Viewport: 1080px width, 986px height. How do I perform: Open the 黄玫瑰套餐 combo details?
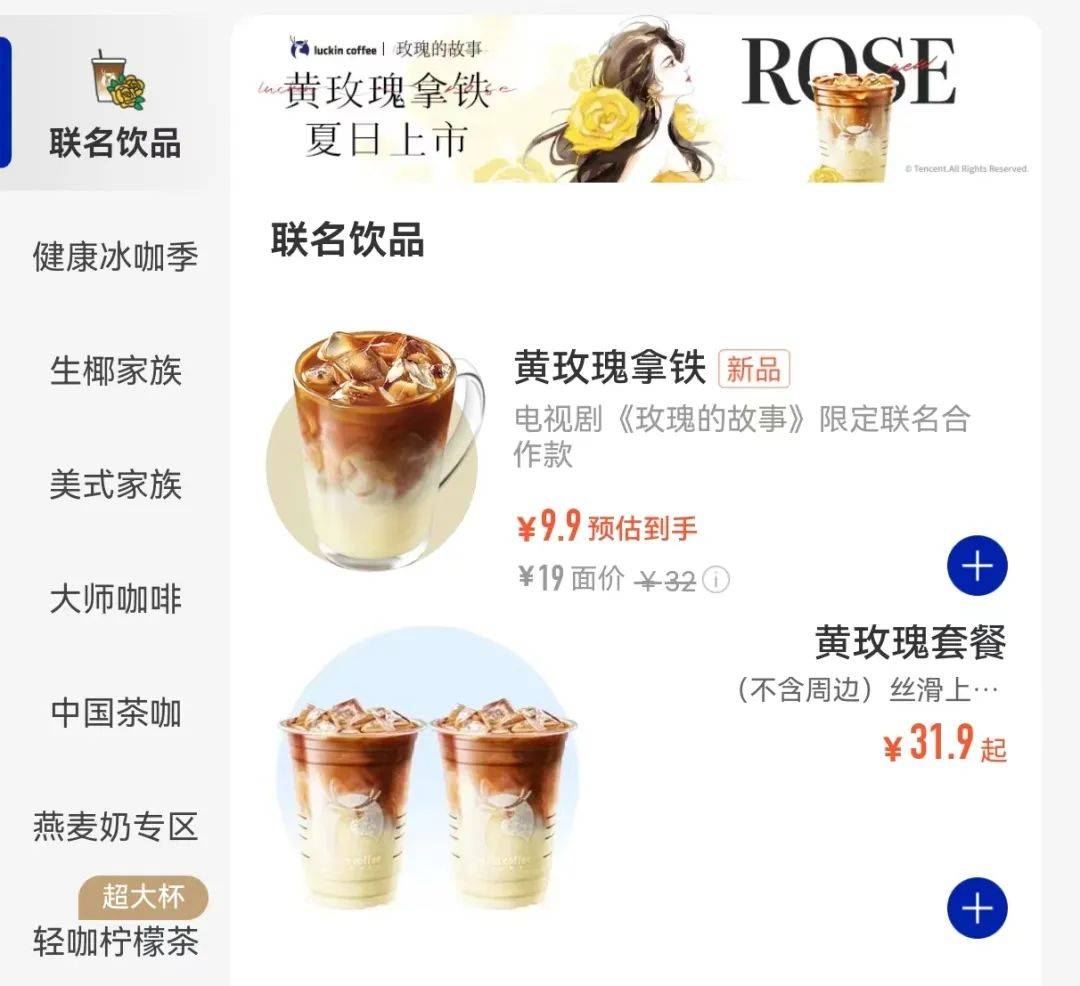point(909,642)
